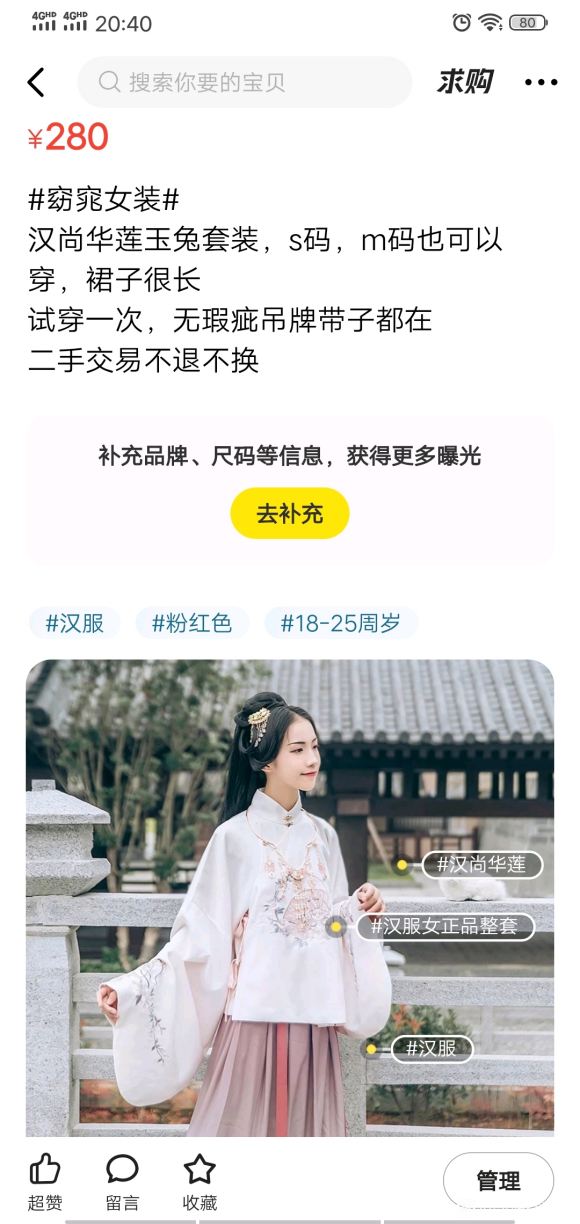Leave a comment via 留言
Viewport: 580px width, 1224px height.
coord(122,1181)
